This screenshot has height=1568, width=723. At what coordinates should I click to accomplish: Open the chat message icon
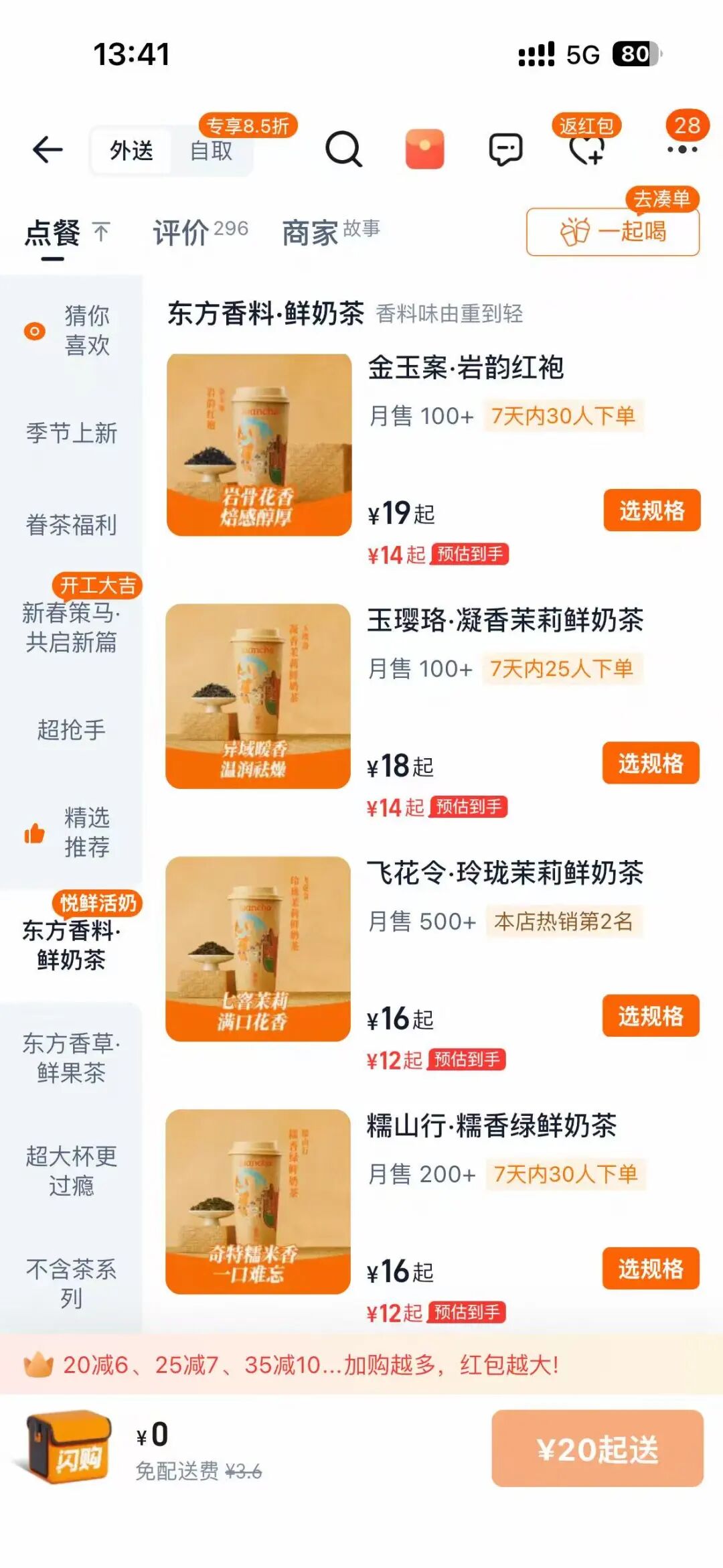[x=505, y=149]
